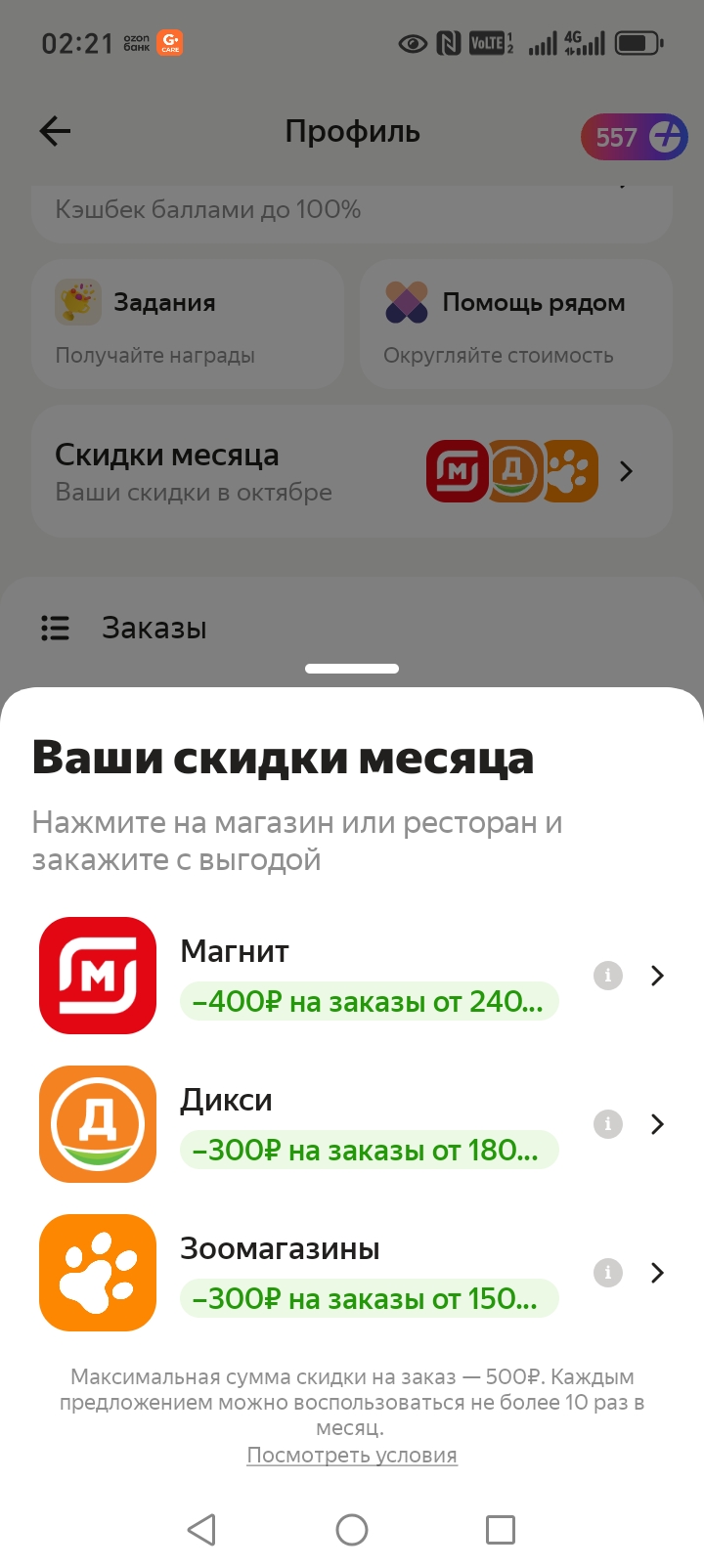704x1568 pixels.
Task: Open the Магнит discount offer
Action: (368, 976)
